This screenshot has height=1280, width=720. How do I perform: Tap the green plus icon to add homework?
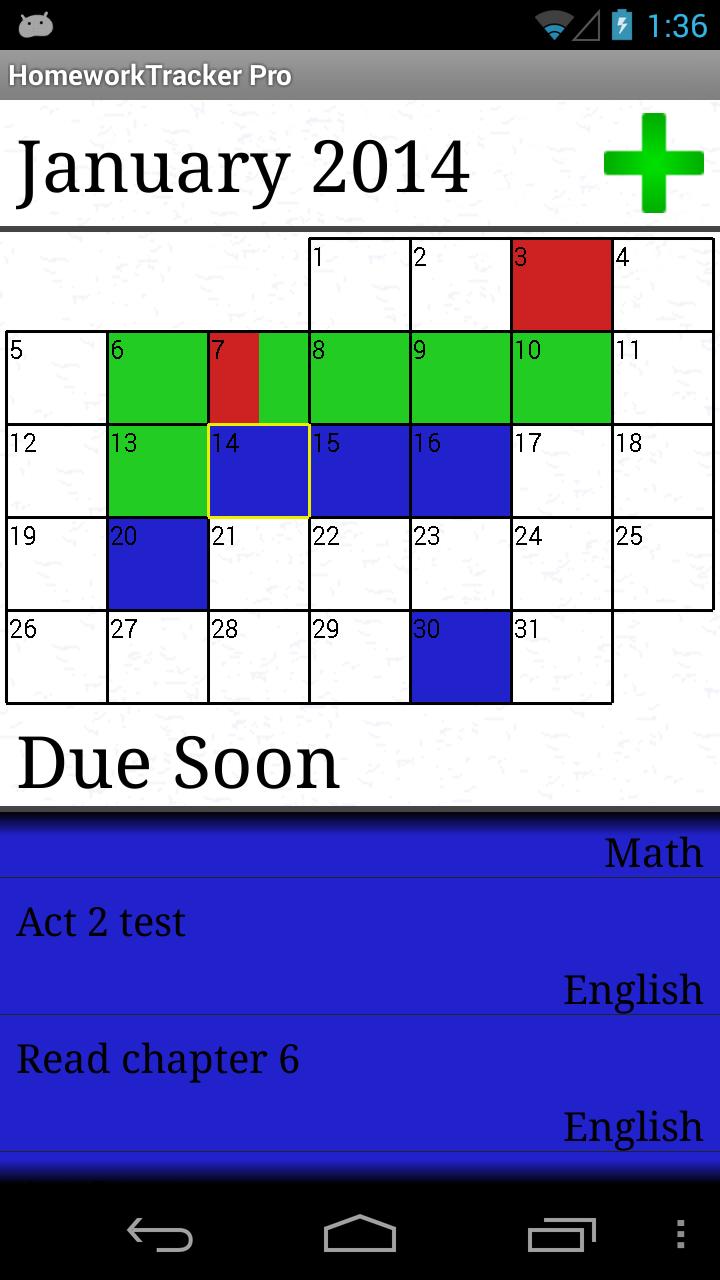[x=654, y=163]
